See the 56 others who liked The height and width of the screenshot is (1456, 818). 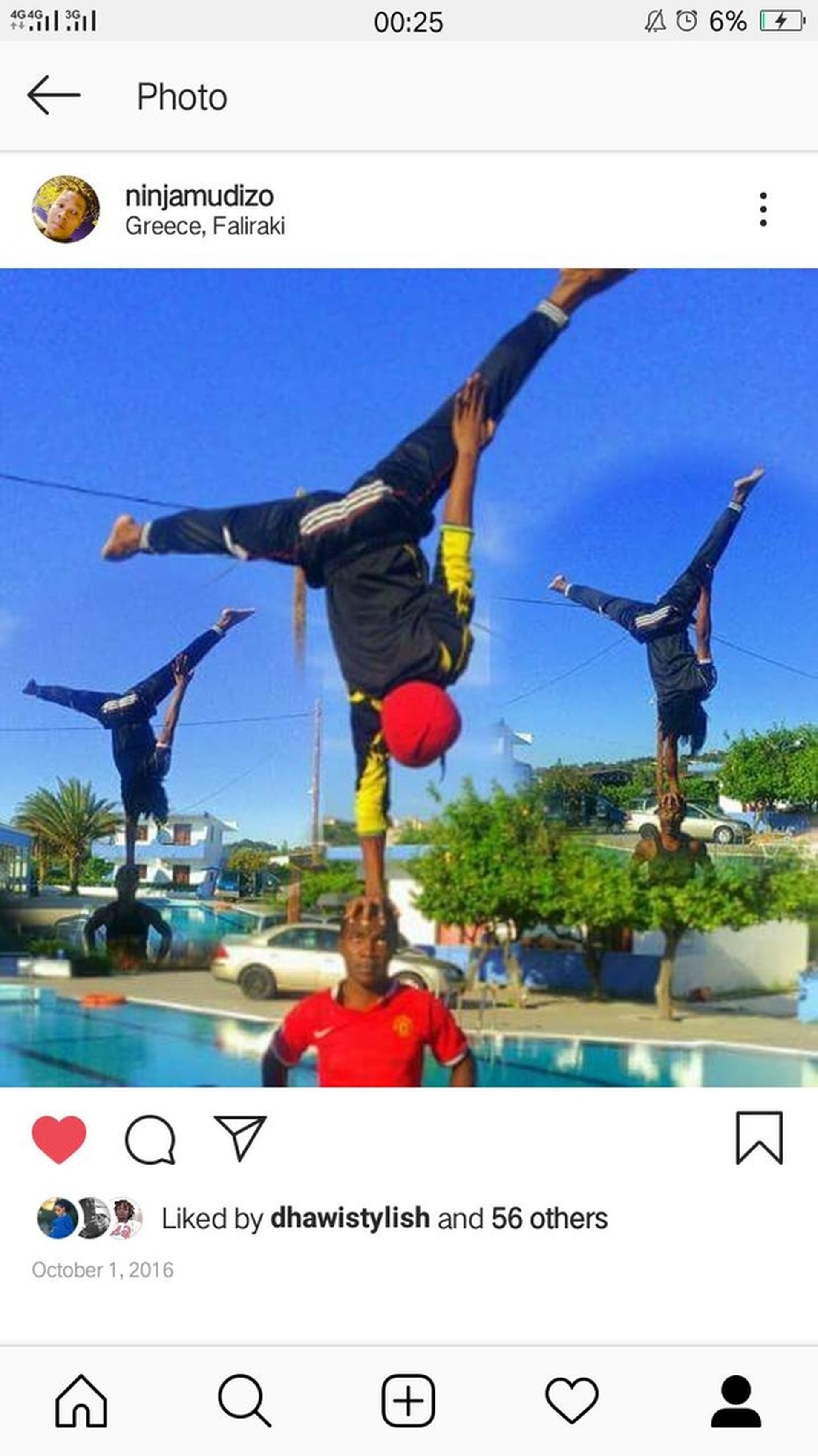click(549, 1218)
